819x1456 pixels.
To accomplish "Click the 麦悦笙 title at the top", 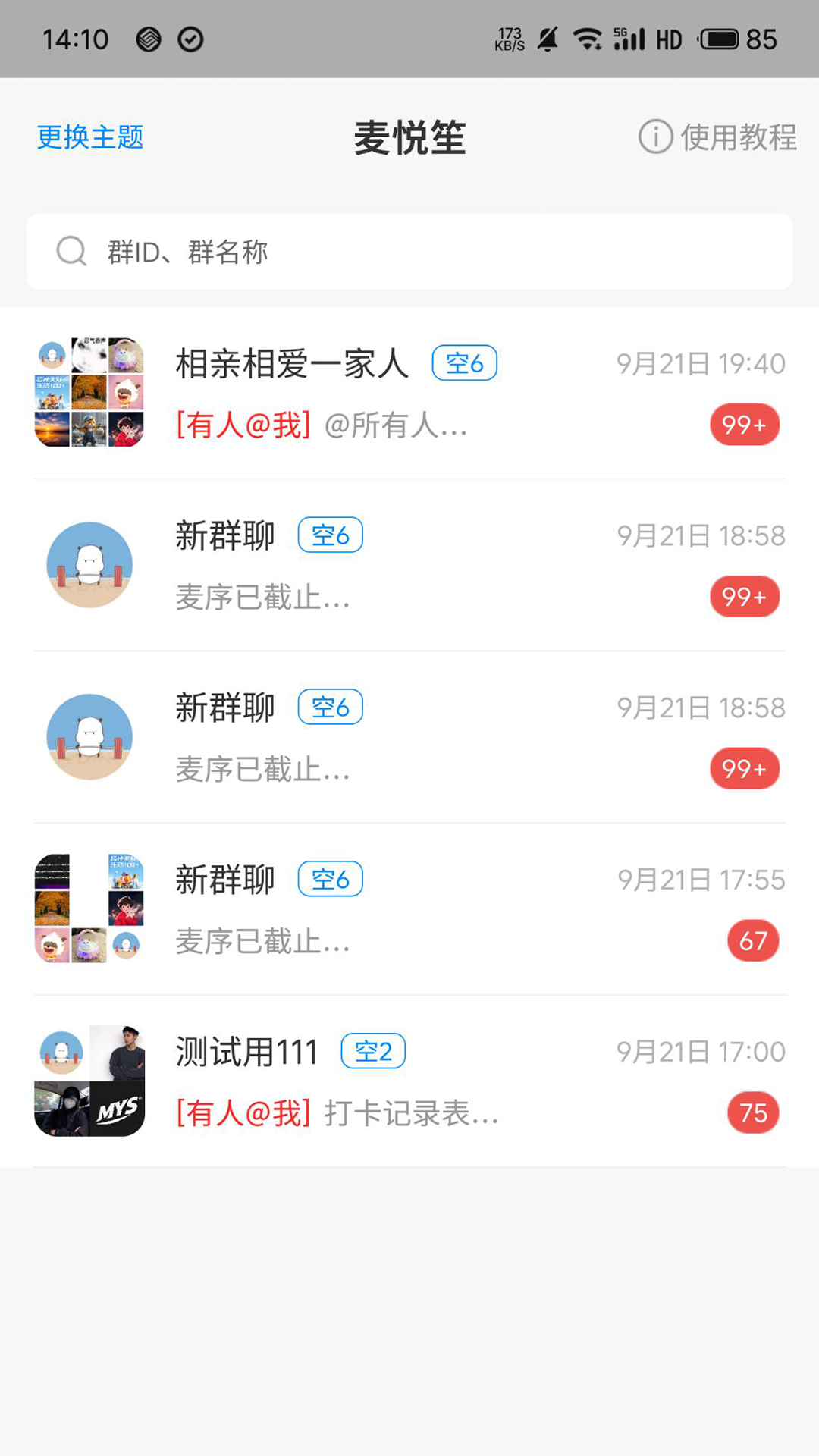I will [x=409, y=139].
